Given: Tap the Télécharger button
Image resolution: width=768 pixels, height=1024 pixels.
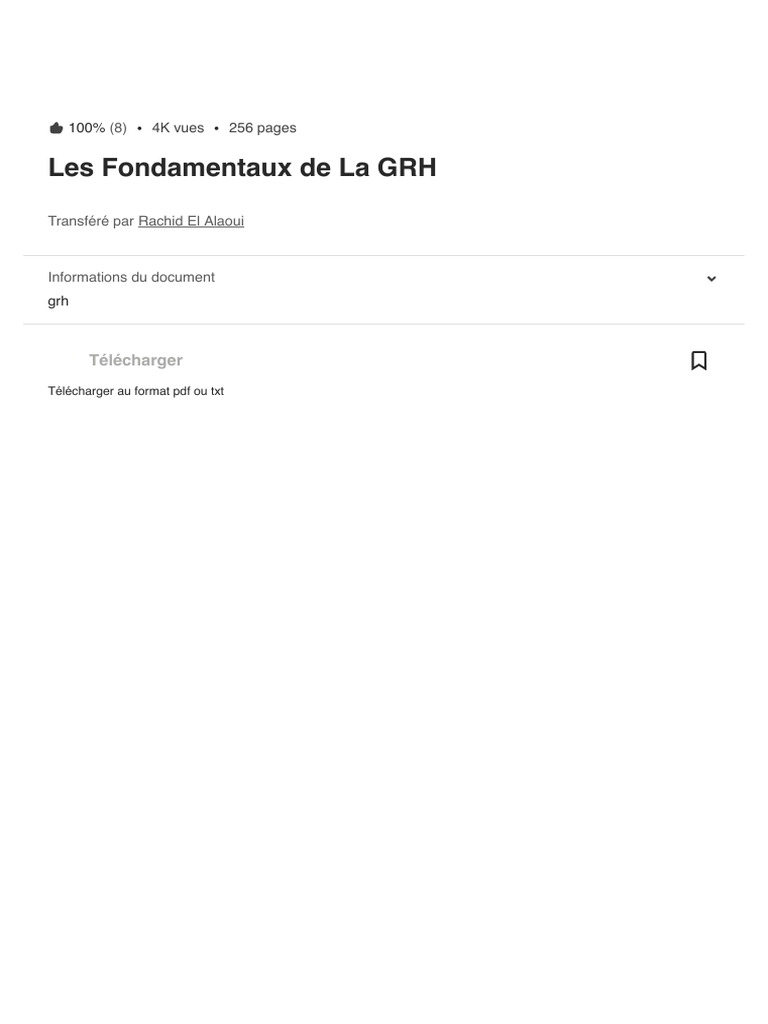Looking at the screenshot, I should coord(135,360).
